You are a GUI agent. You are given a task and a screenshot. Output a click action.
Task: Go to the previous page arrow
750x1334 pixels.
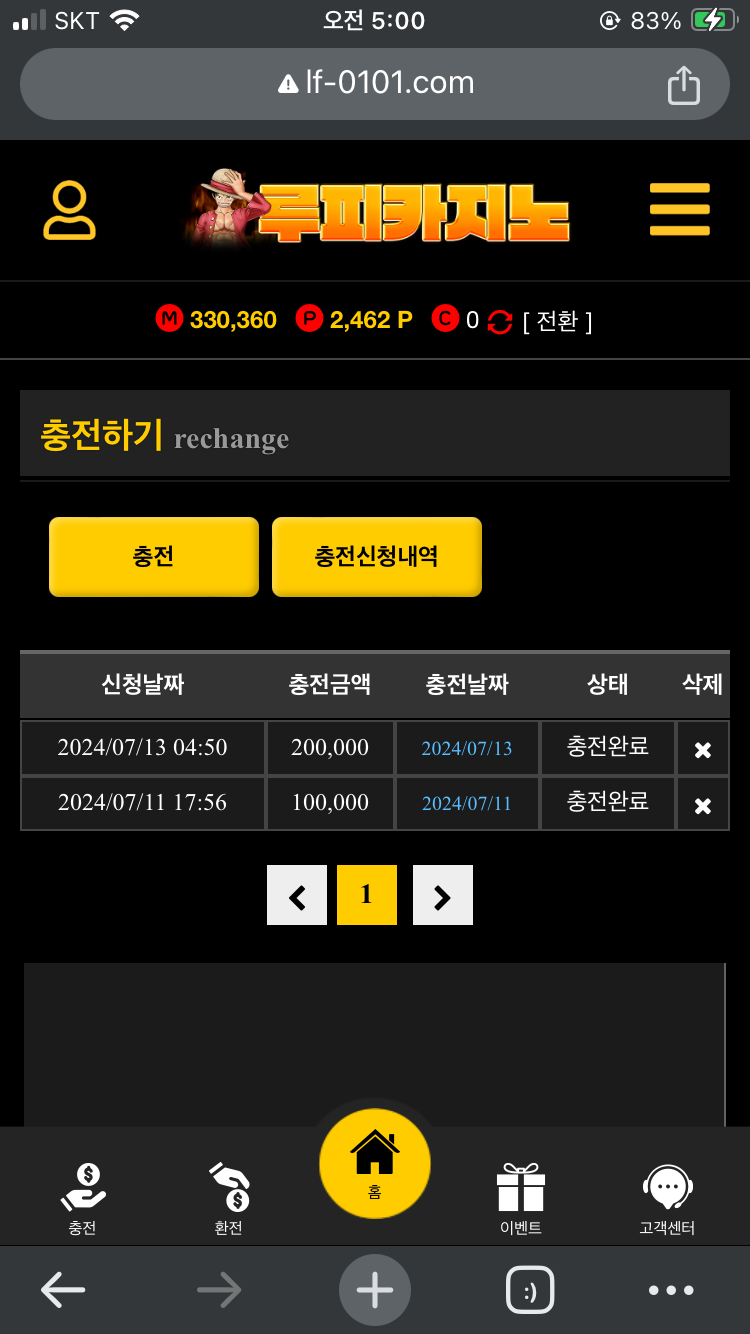[x=297, y=895]
